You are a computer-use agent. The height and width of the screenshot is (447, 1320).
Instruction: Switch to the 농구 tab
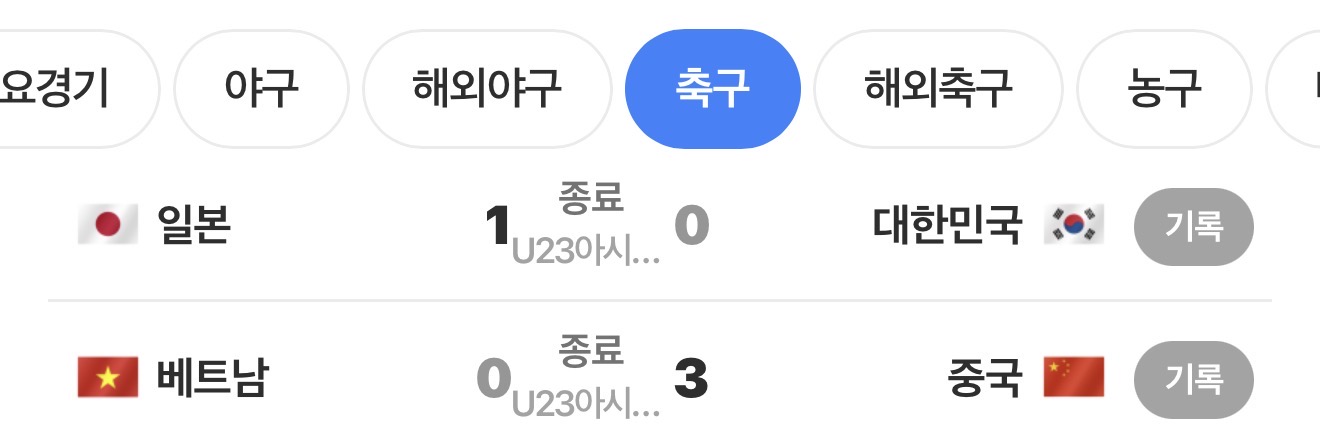1163,89
